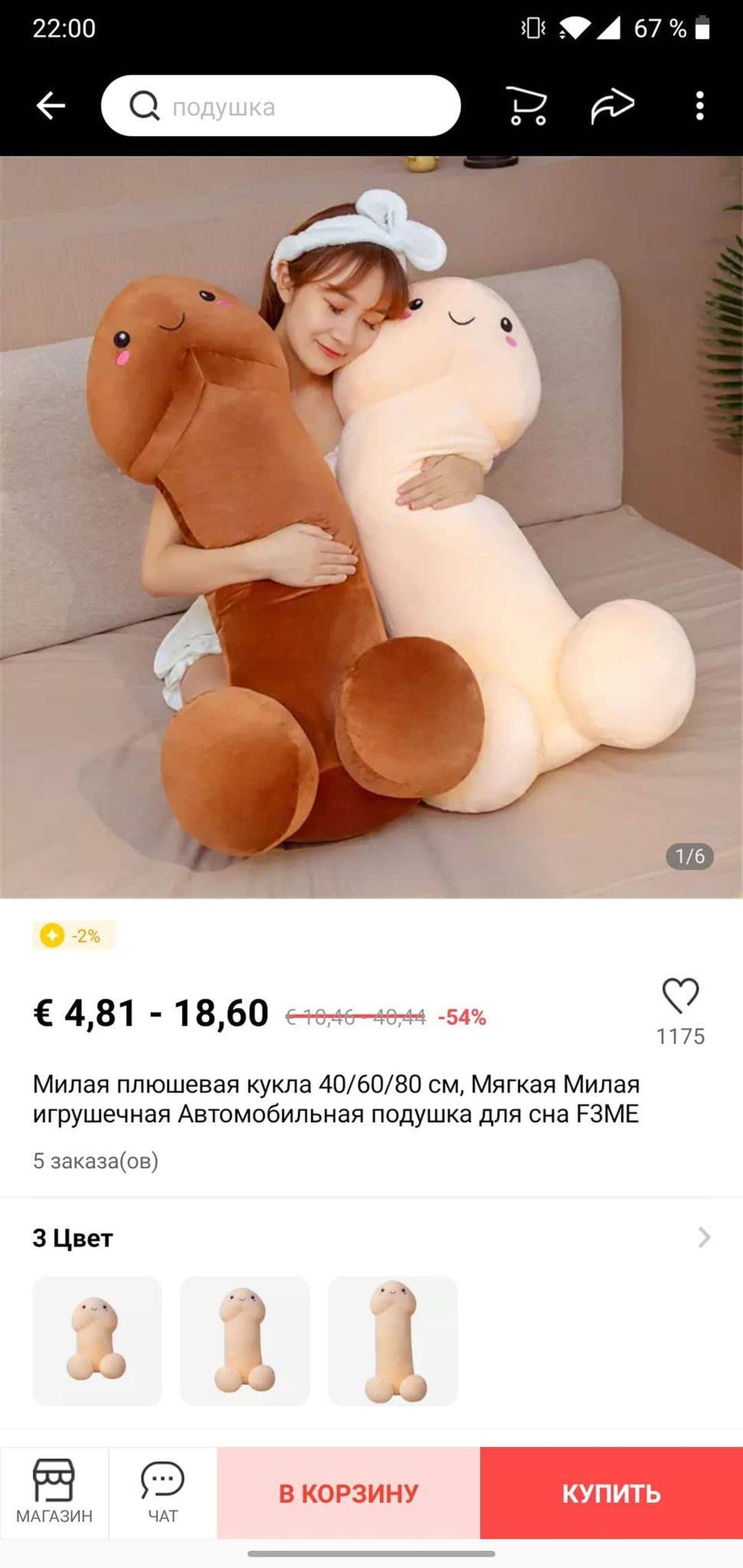
Task: Buy now with Купить button
Action: 611,1493
